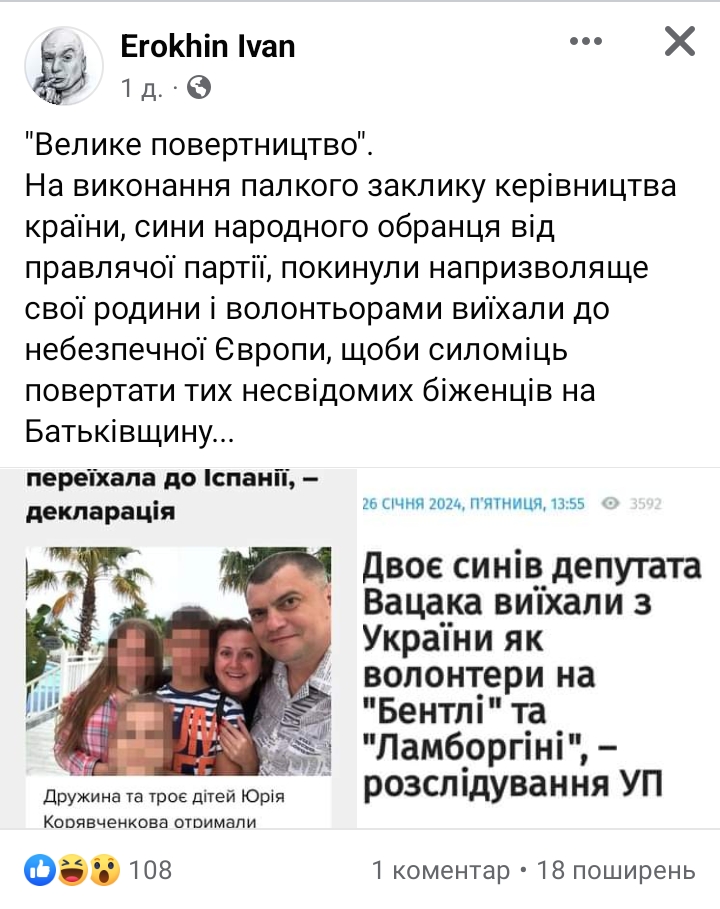The image size is (720, 909).
Task: Open the post overflow menu
Action: click(587, 43)
